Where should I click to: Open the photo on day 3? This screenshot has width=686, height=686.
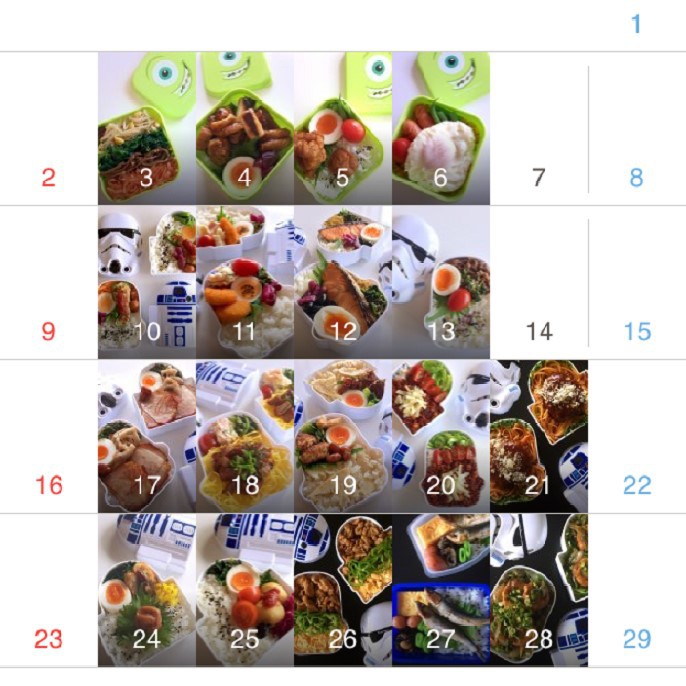tap(147, 128)
